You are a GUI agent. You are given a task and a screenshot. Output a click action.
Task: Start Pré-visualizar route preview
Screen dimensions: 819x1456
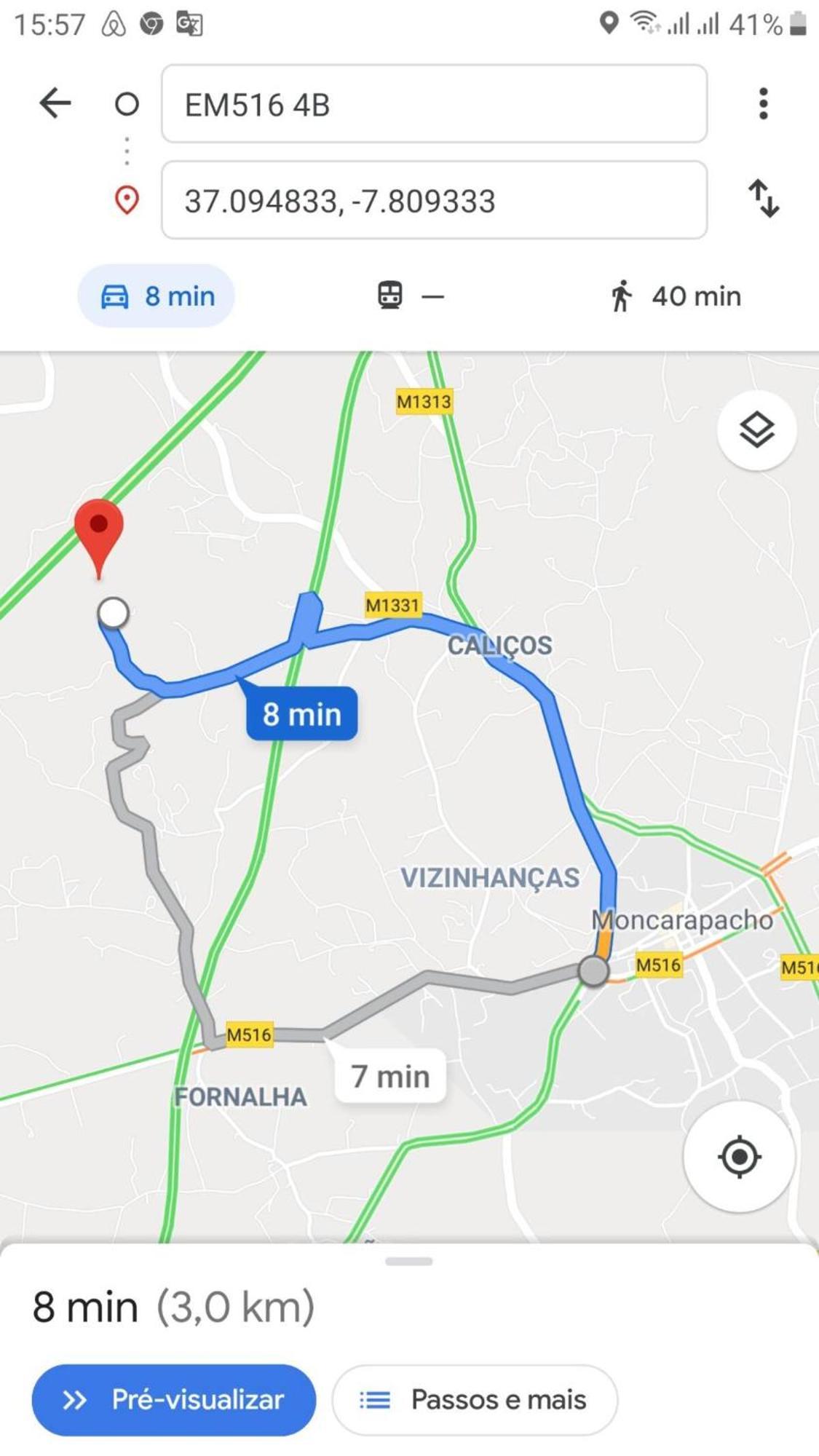pos(174,1400)
